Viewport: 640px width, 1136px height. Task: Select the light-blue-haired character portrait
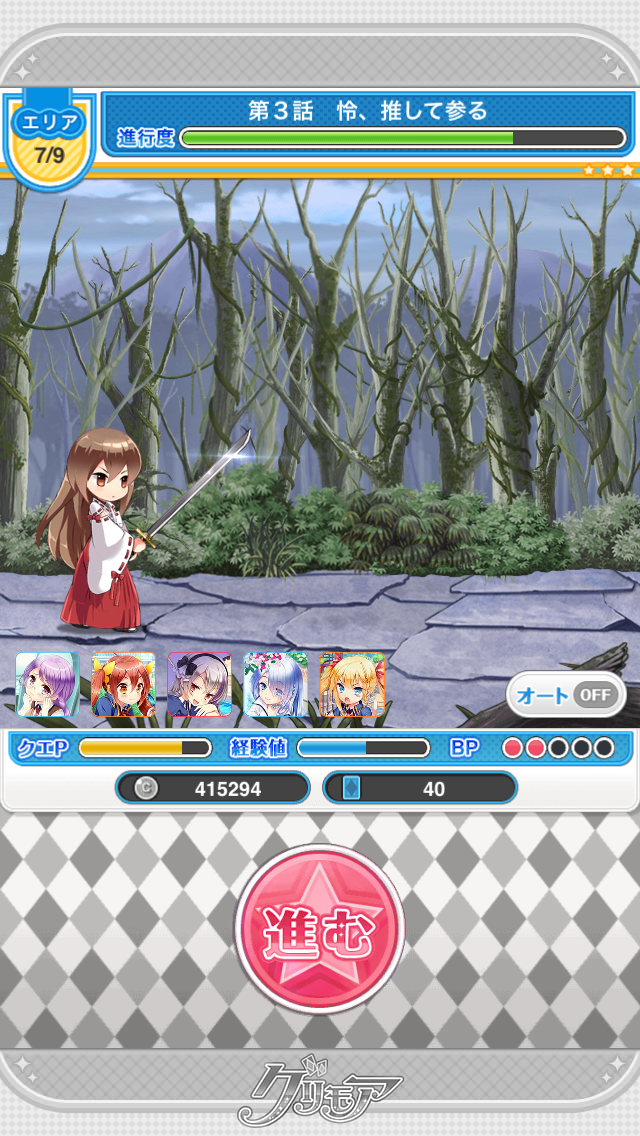[275, 685]
